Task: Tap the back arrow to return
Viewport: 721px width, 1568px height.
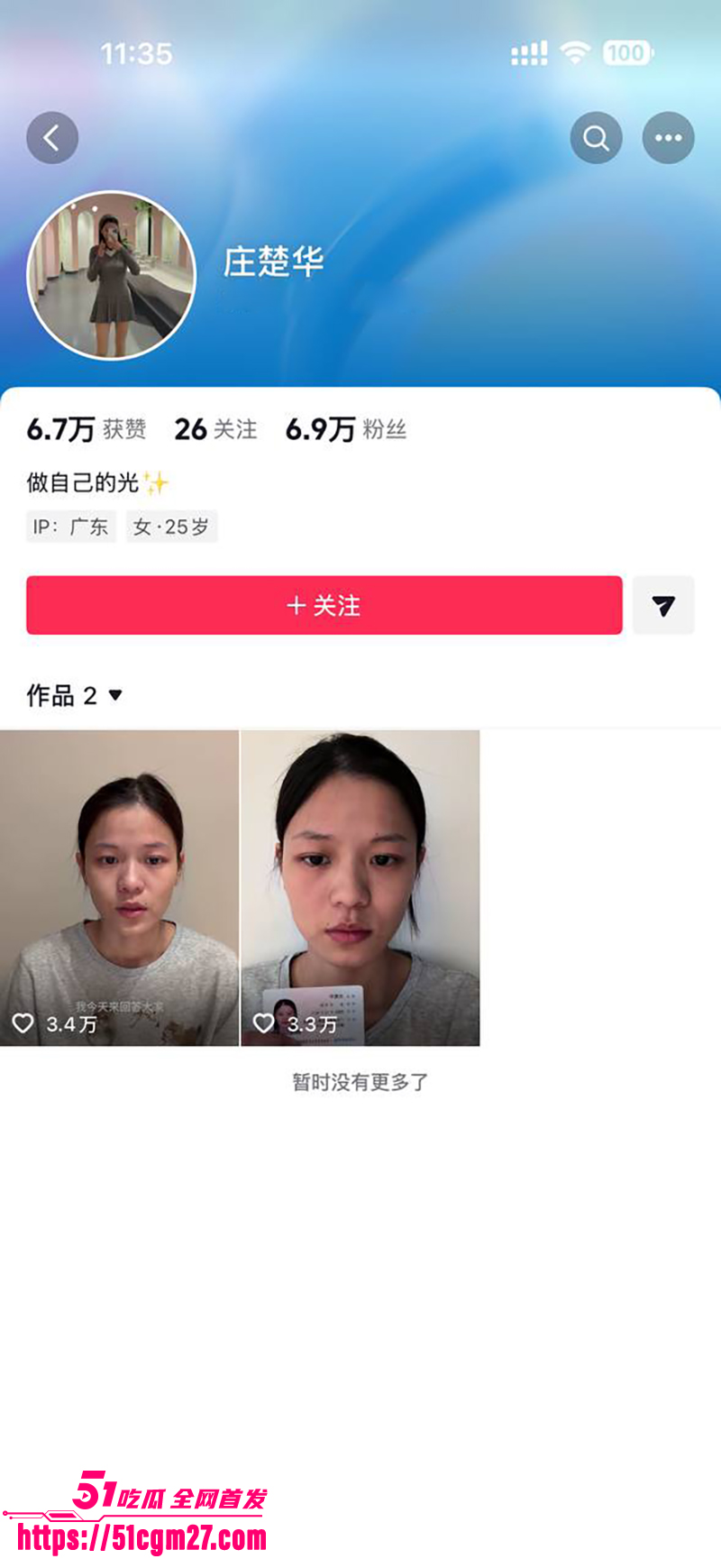Action: (x=52, y=137)
